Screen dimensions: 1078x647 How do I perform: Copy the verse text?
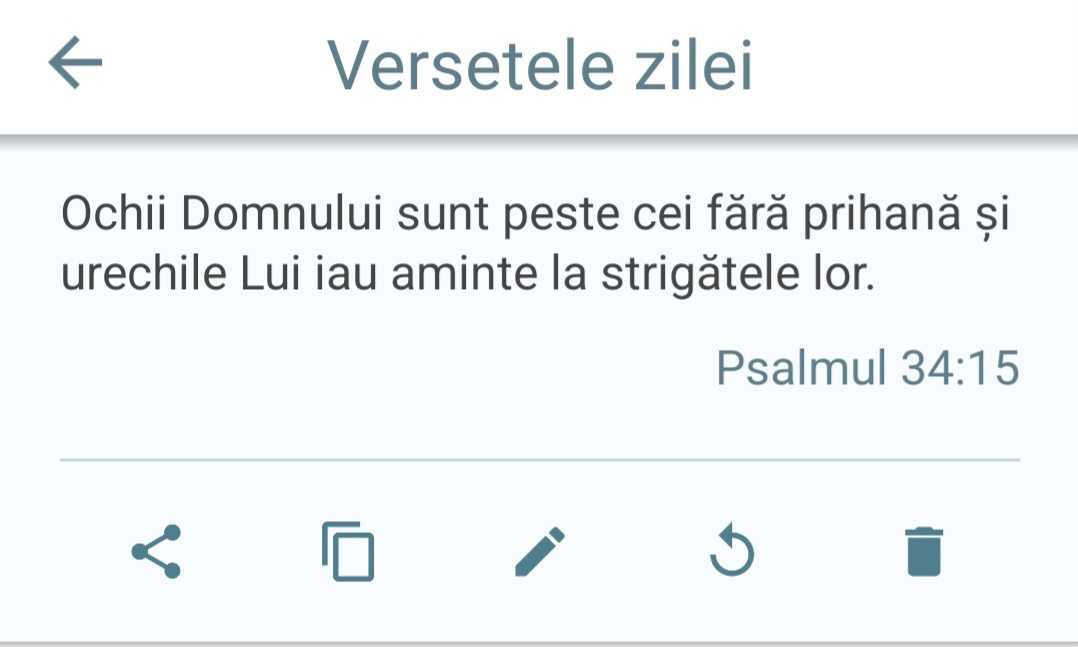[x=348, y=552]
